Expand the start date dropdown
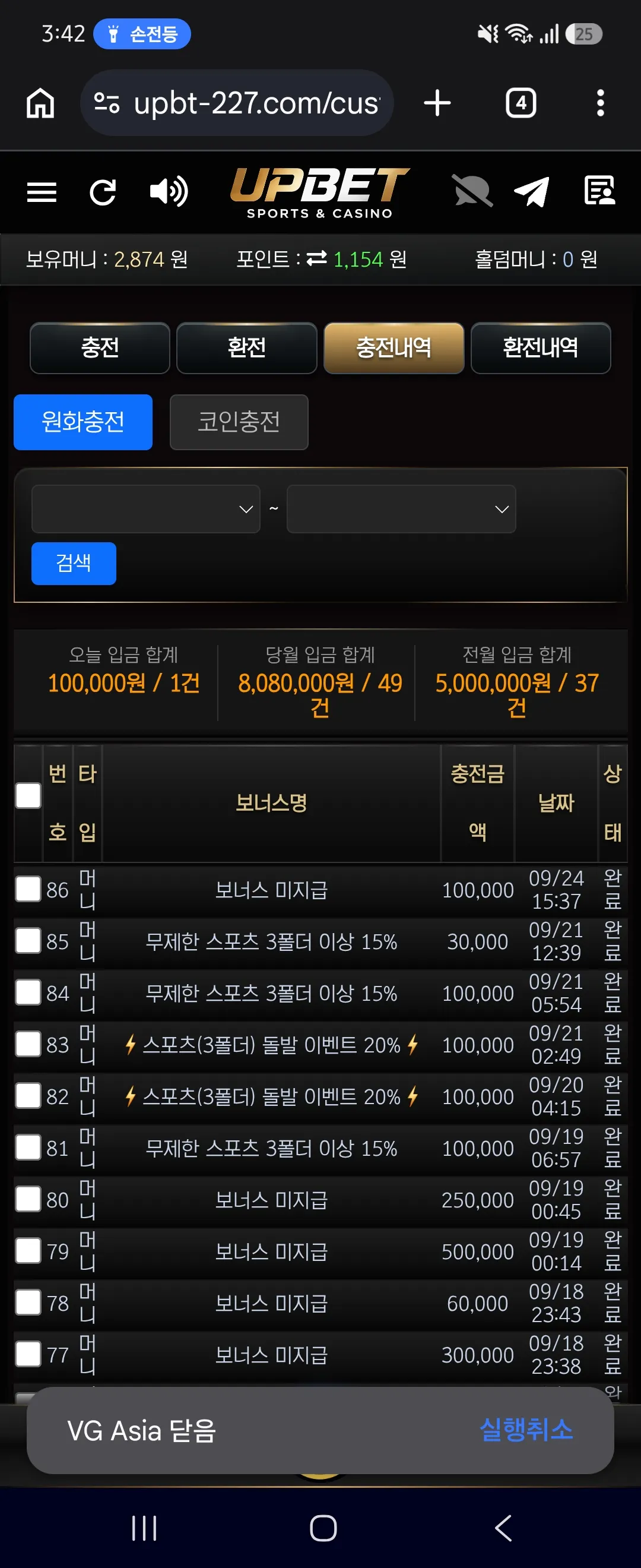641x1568 pixels. 146,509
